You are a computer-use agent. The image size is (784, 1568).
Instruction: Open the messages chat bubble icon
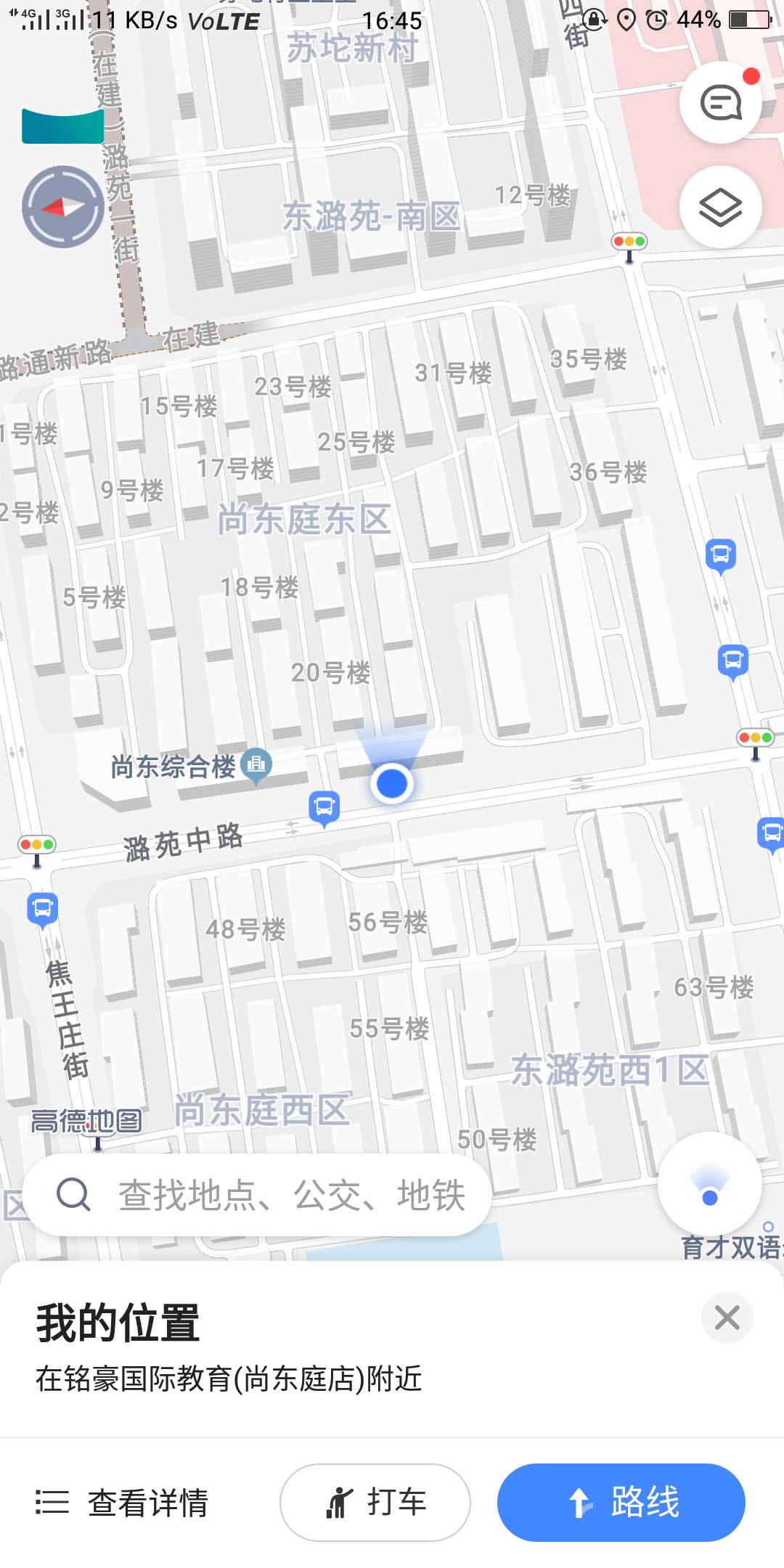click(x=720, y=102)
